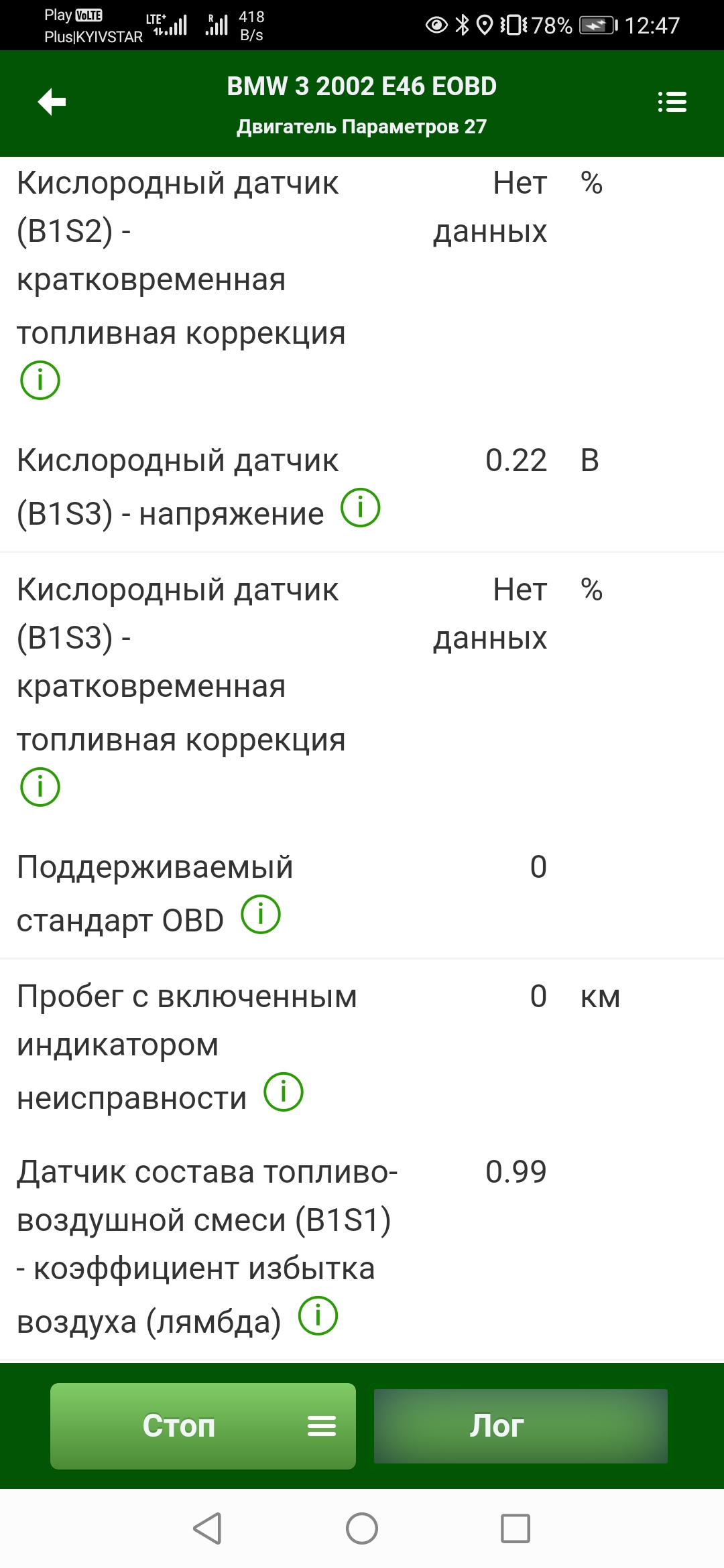Show info for B1S3 кратковременная топливная коррекция
The width and height of the screenshot is (724, 1568).
pos(40,787)
